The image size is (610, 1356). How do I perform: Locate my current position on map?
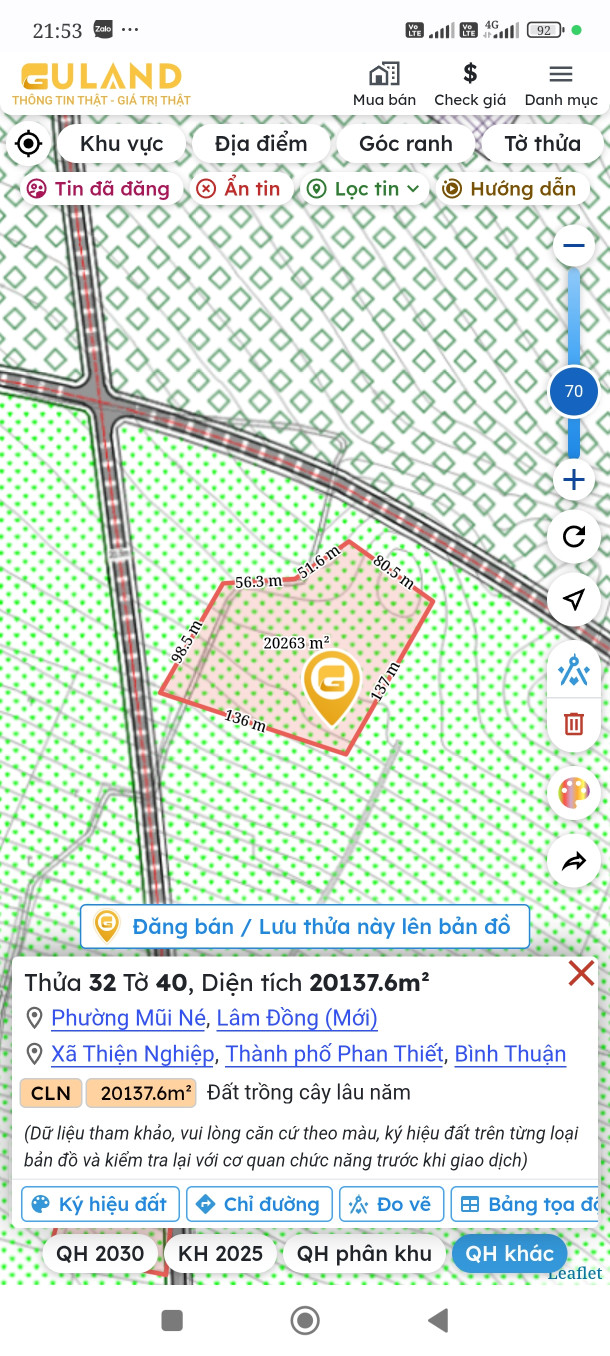point(29,144)
